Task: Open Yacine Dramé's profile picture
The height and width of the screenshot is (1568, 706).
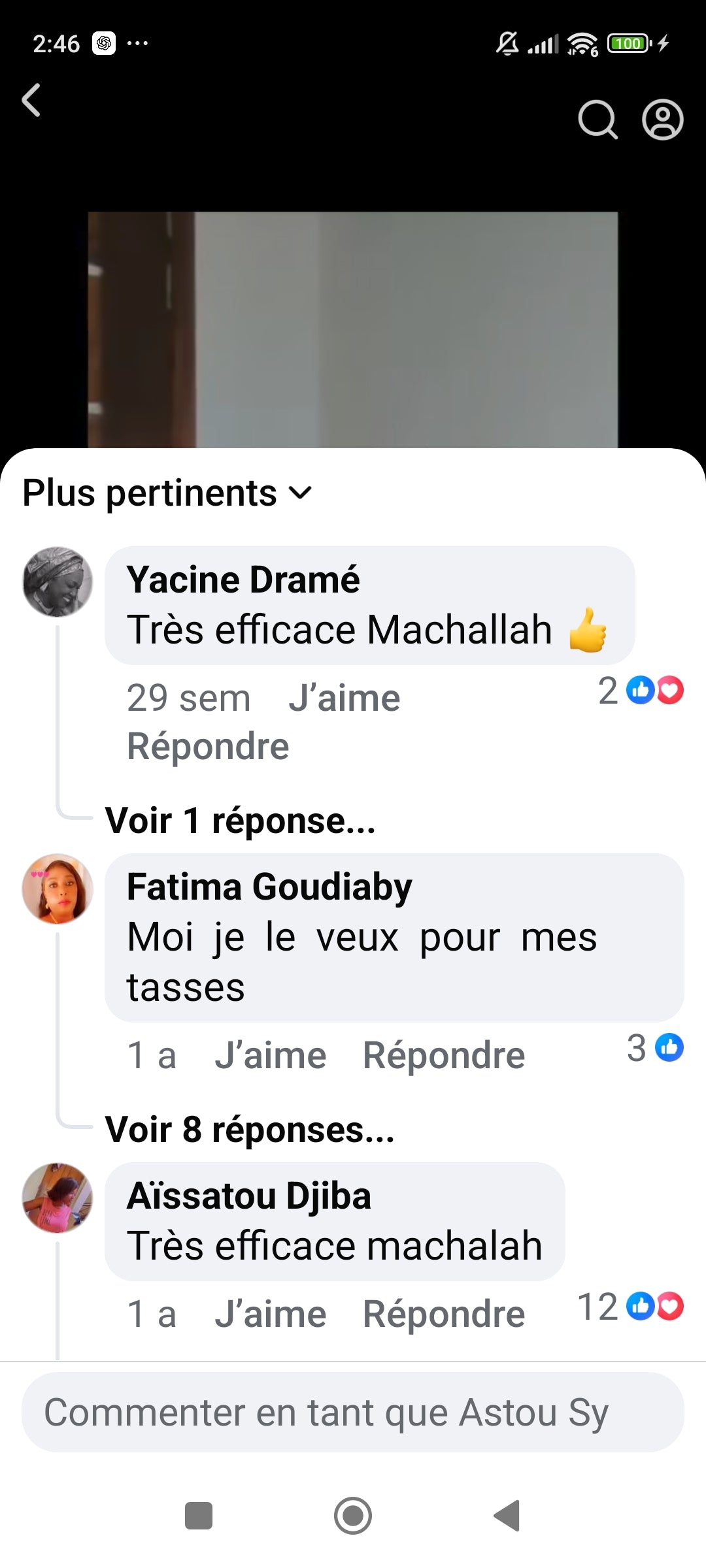Action: [x=58, y=581]
